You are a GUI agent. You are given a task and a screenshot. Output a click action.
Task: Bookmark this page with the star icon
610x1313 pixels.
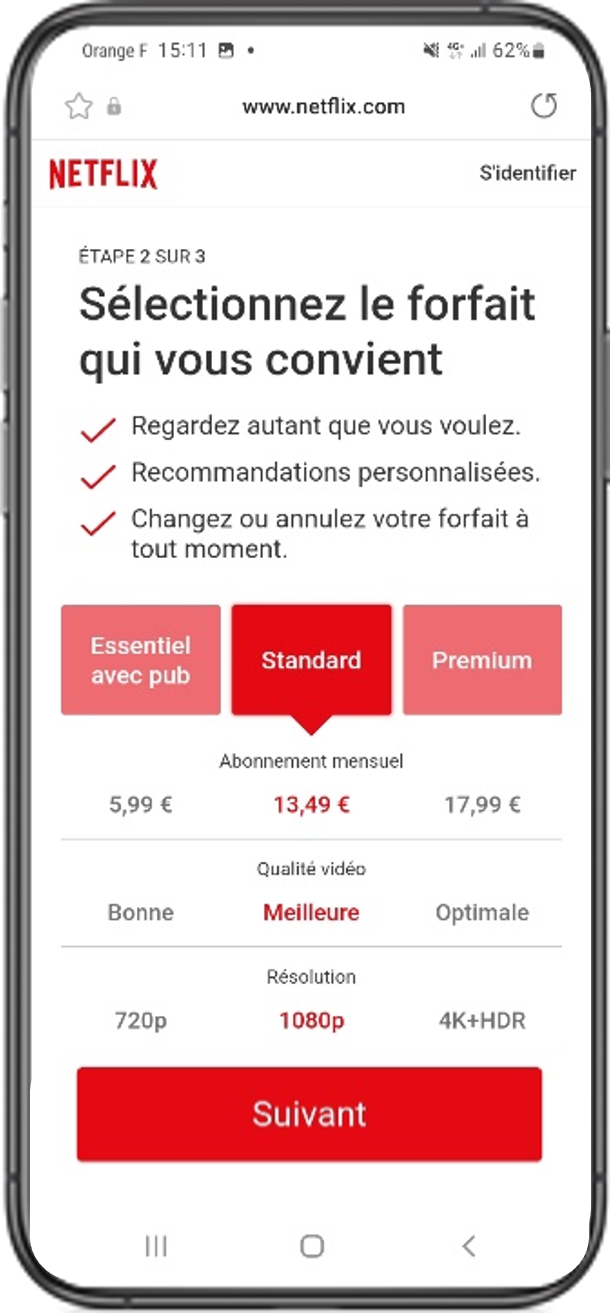[78, 107]
